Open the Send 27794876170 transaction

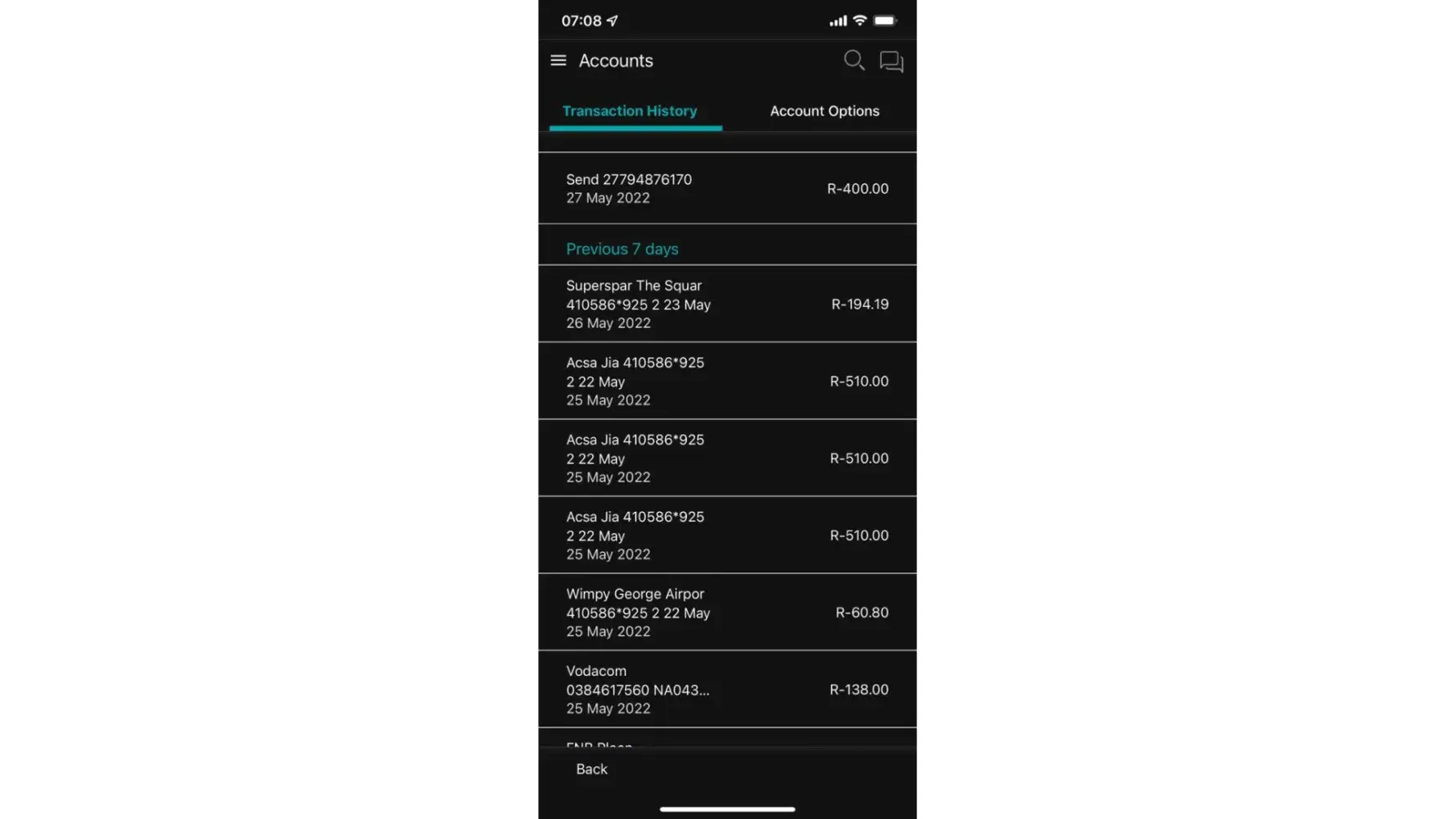tap(726, 188)
